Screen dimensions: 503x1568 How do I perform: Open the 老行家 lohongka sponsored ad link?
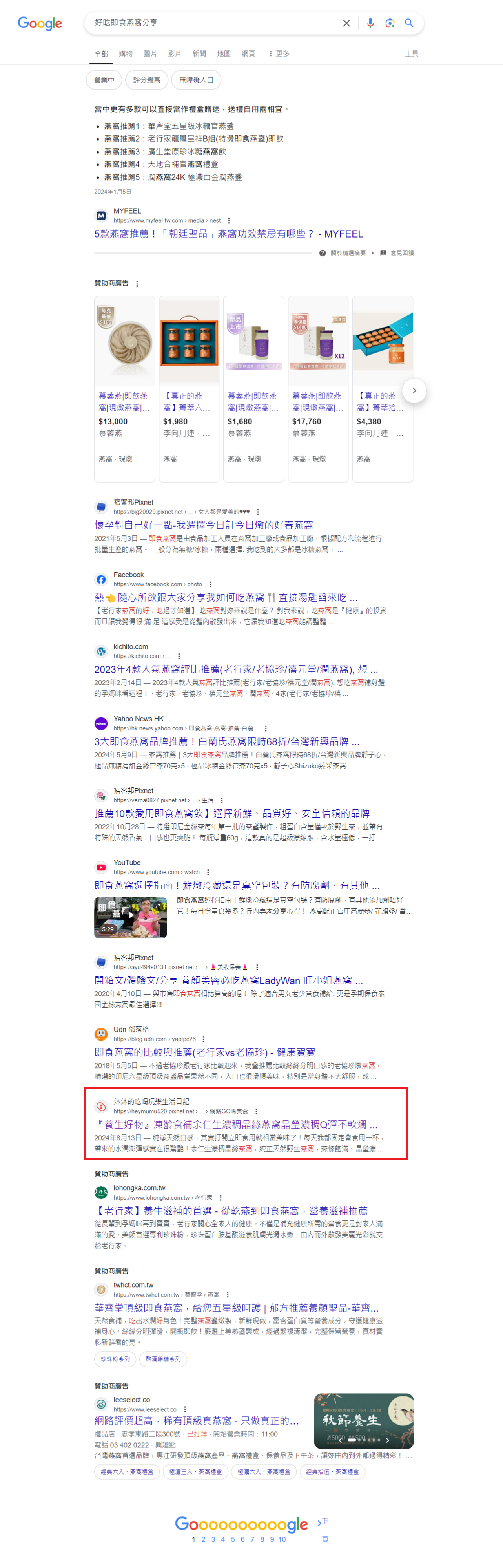[231, 1210]
